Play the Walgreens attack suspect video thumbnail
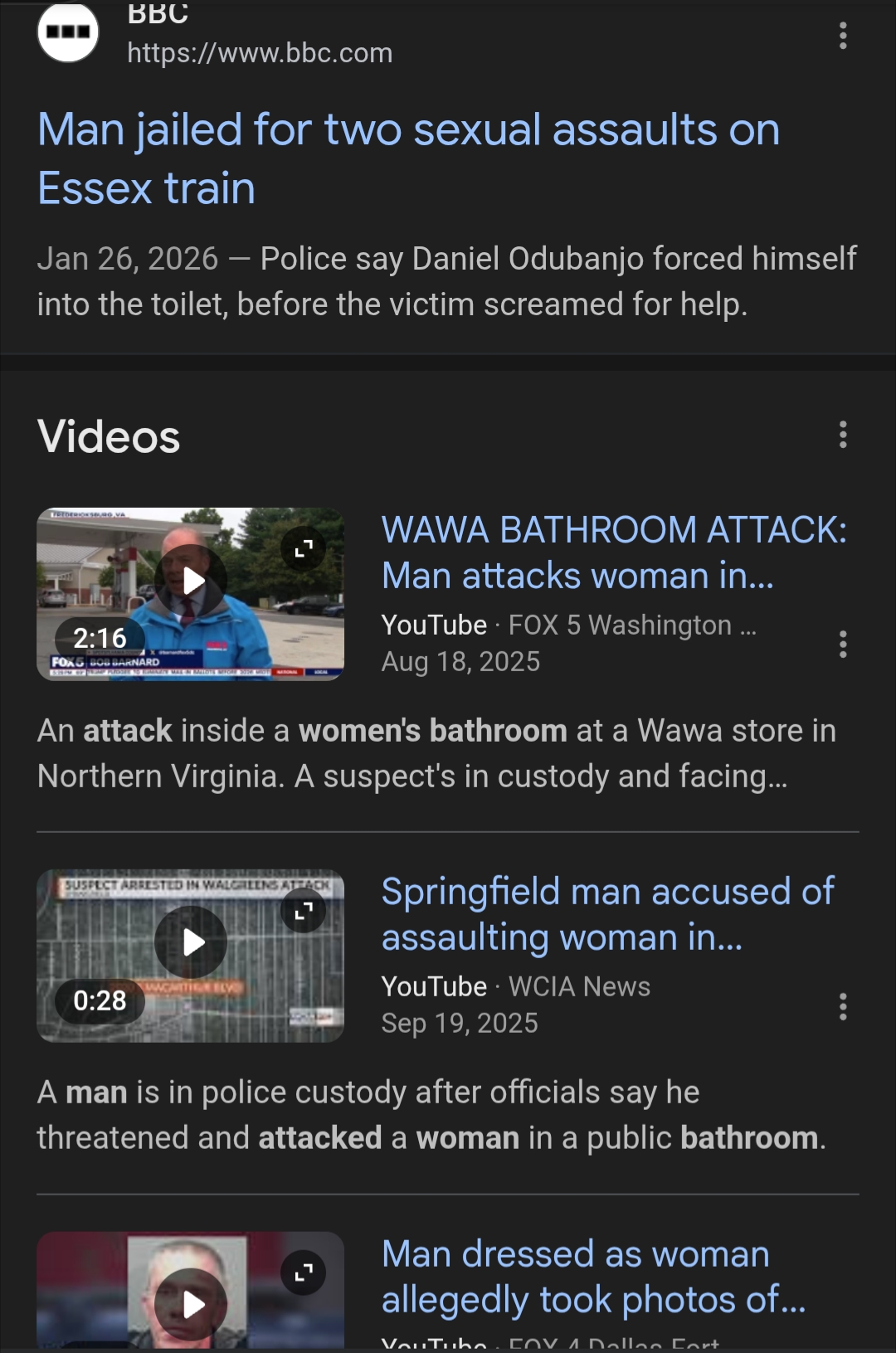 click(x=192, y=942)
